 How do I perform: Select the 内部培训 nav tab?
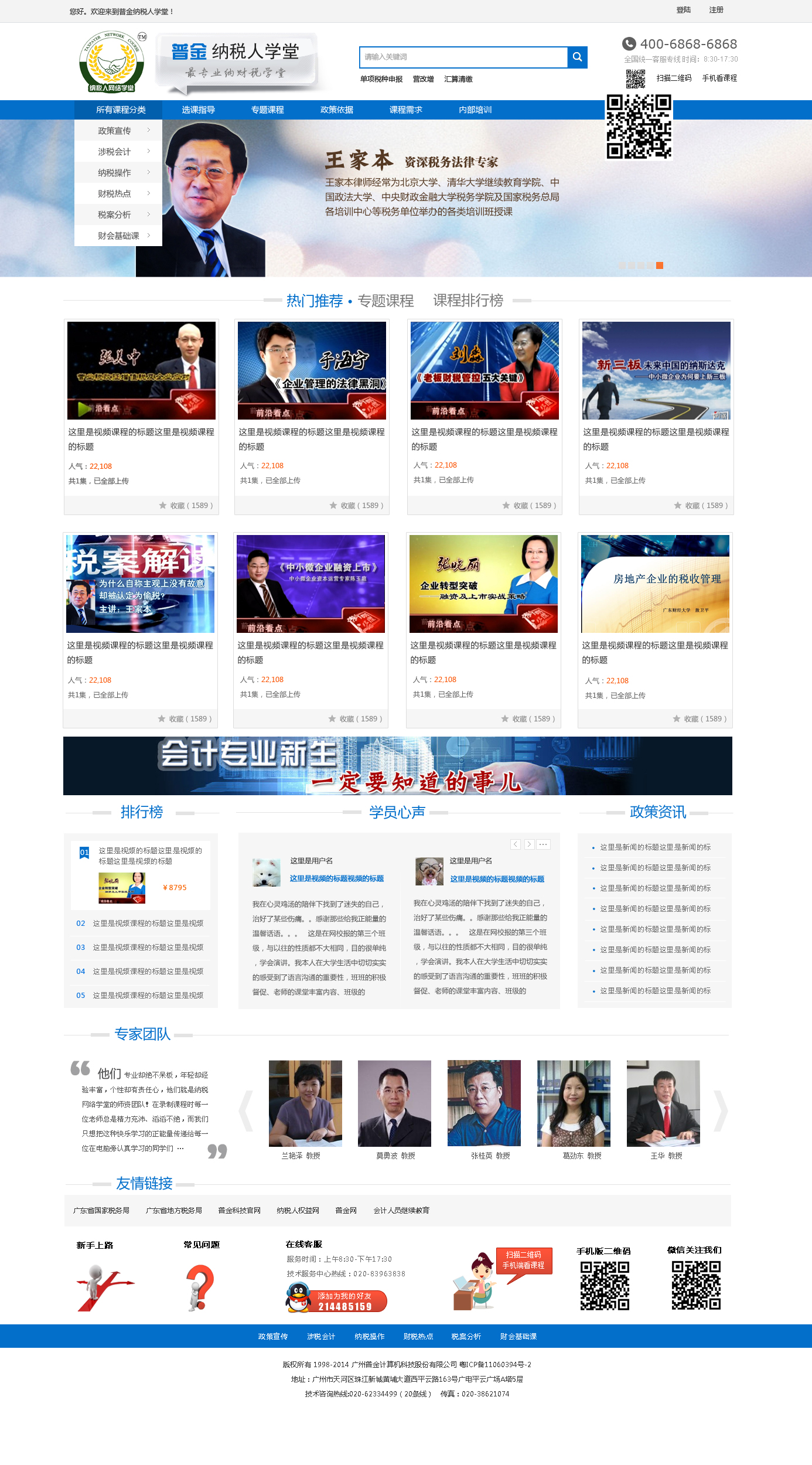click(475, 110)
